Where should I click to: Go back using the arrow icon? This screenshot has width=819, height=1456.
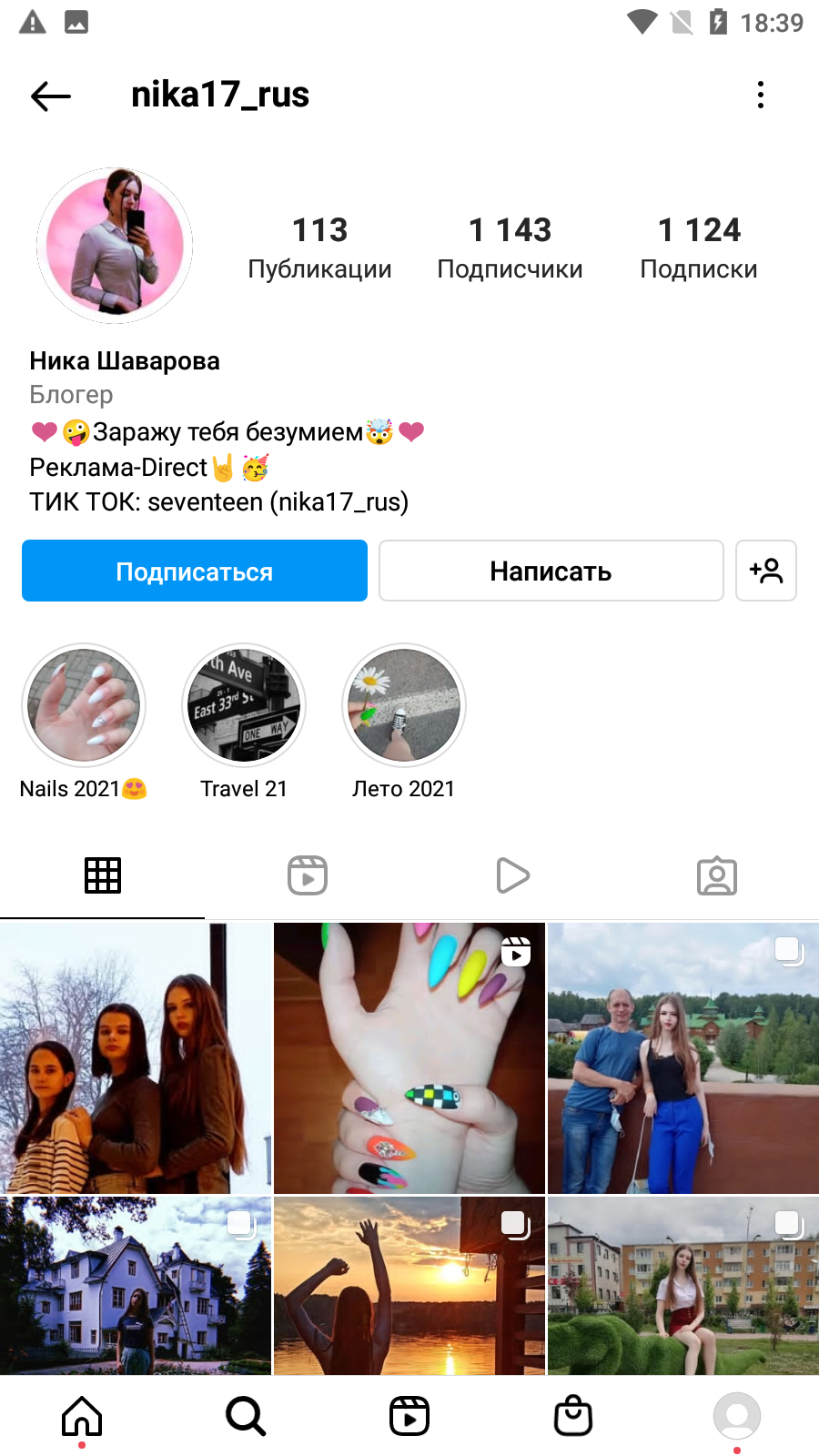click(x=51, y=96)
